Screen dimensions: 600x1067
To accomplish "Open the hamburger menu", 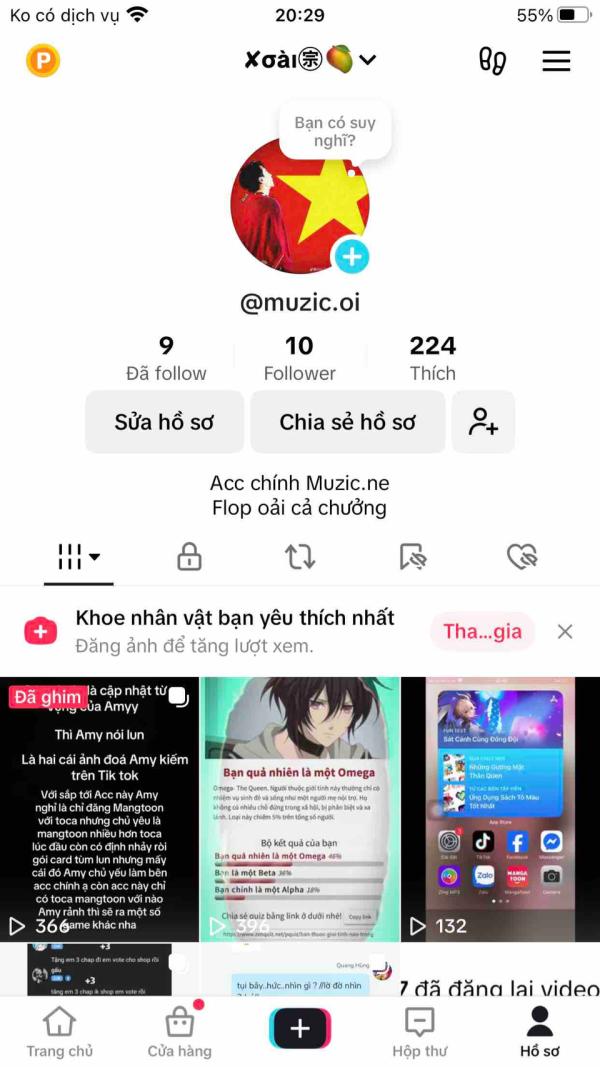I will click(556, 61).
